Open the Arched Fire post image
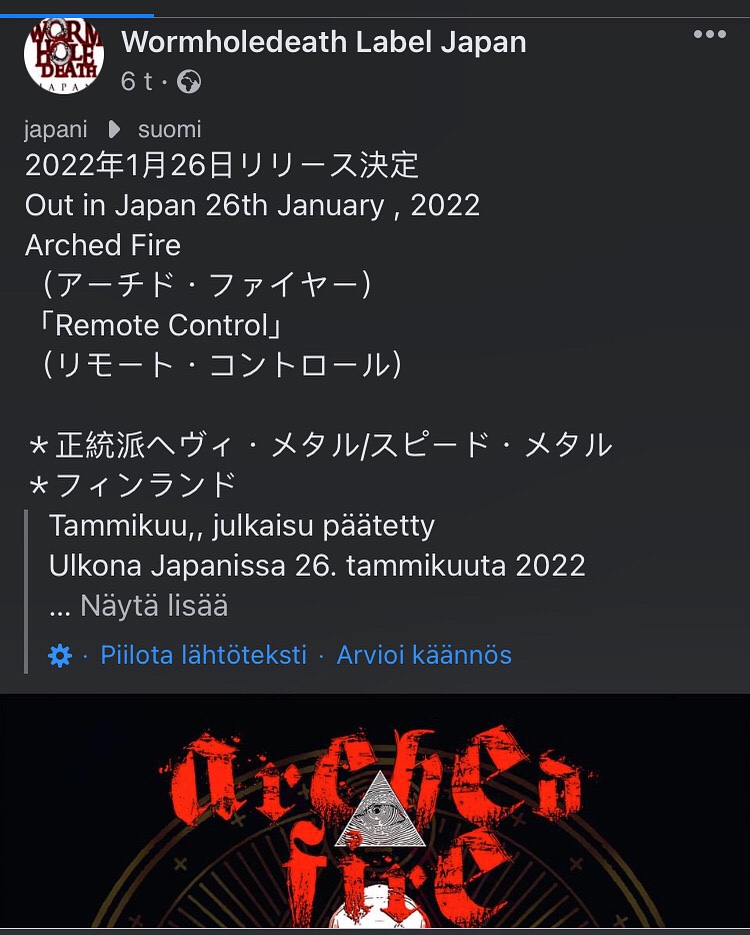This screenshot has width=750, height=935. [x=375, y=813]
